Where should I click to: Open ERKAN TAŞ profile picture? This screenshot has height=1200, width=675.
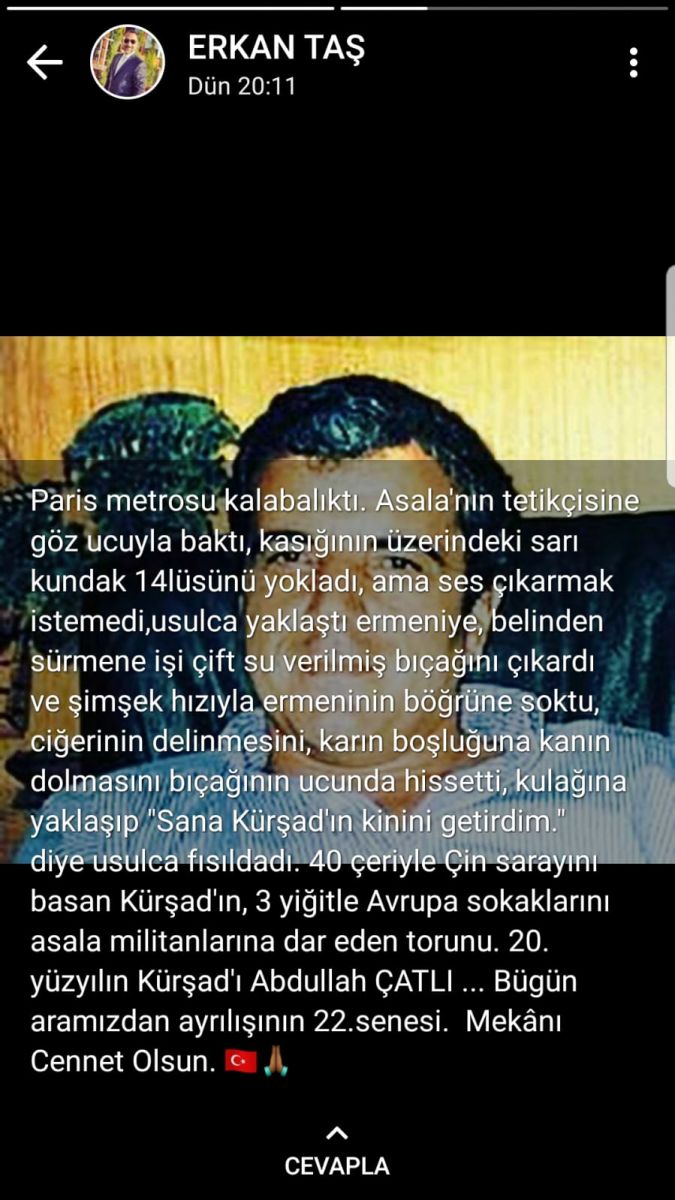[127, 62]
